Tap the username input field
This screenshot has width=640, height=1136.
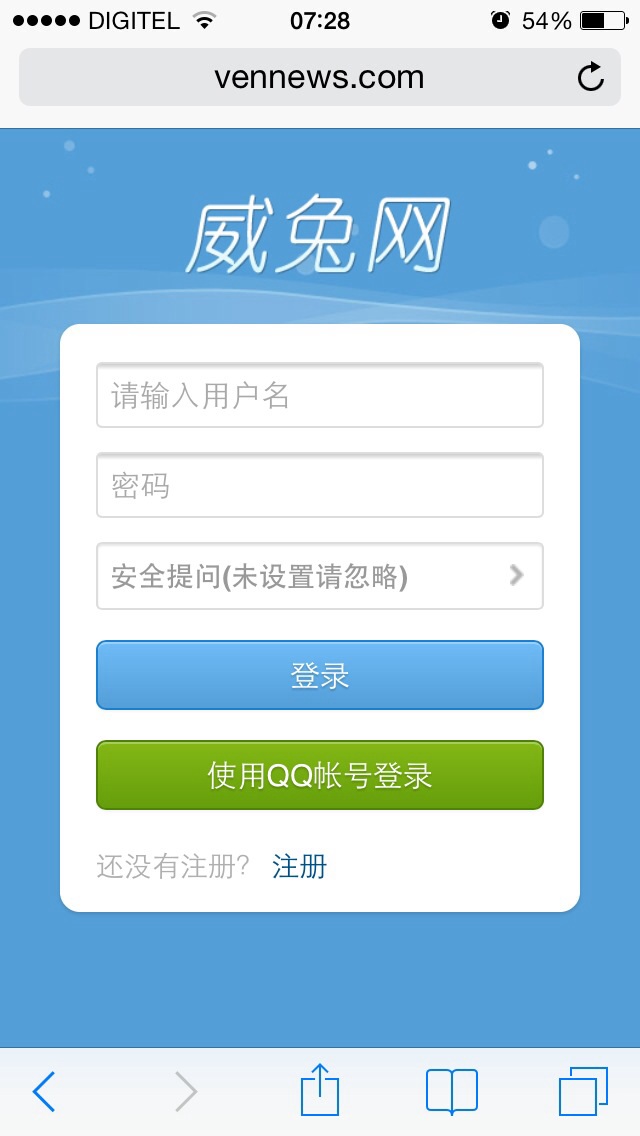pos(319,396)
